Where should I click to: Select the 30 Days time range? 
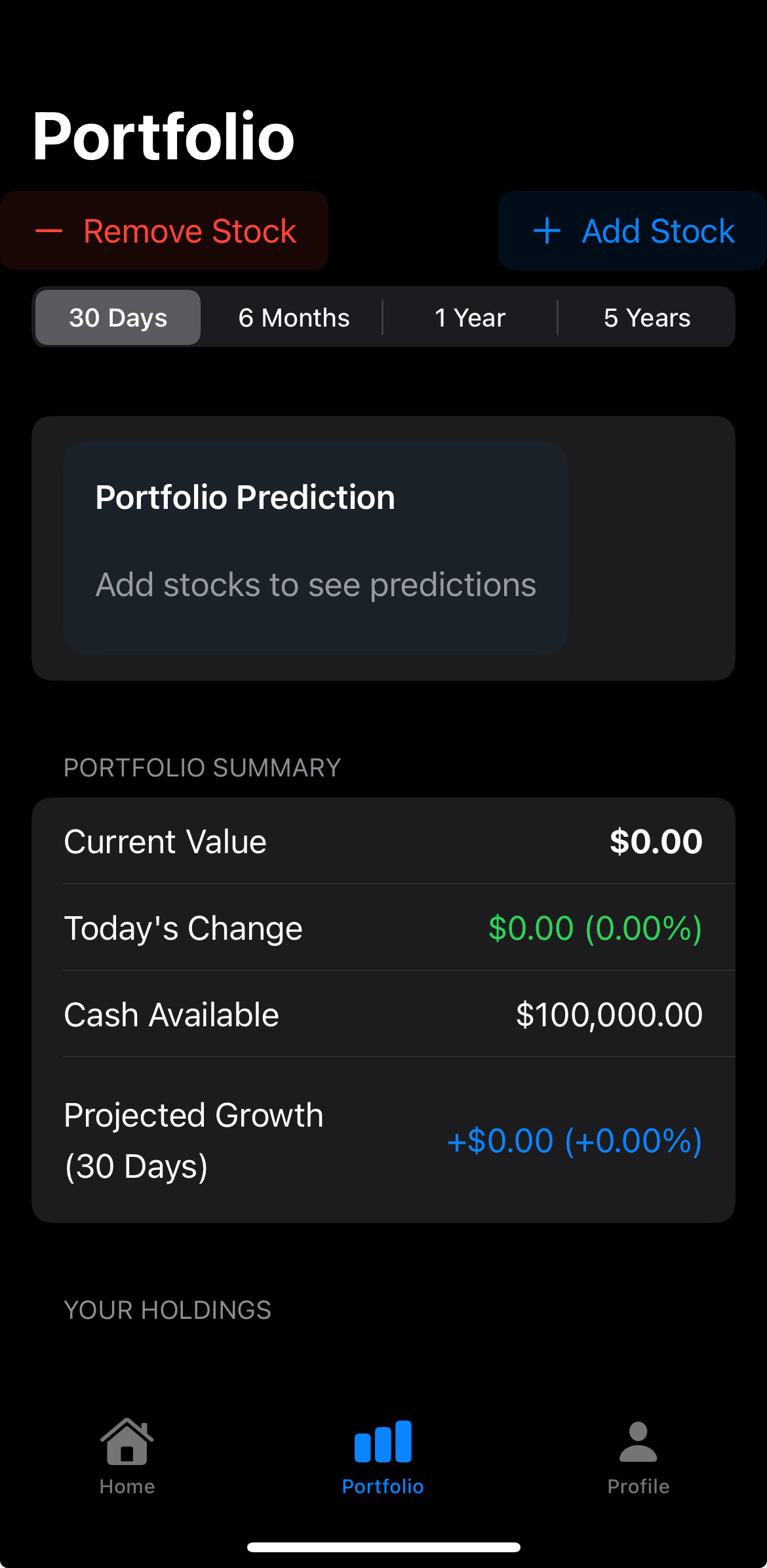pyautogui.click(x=118, y=318)
